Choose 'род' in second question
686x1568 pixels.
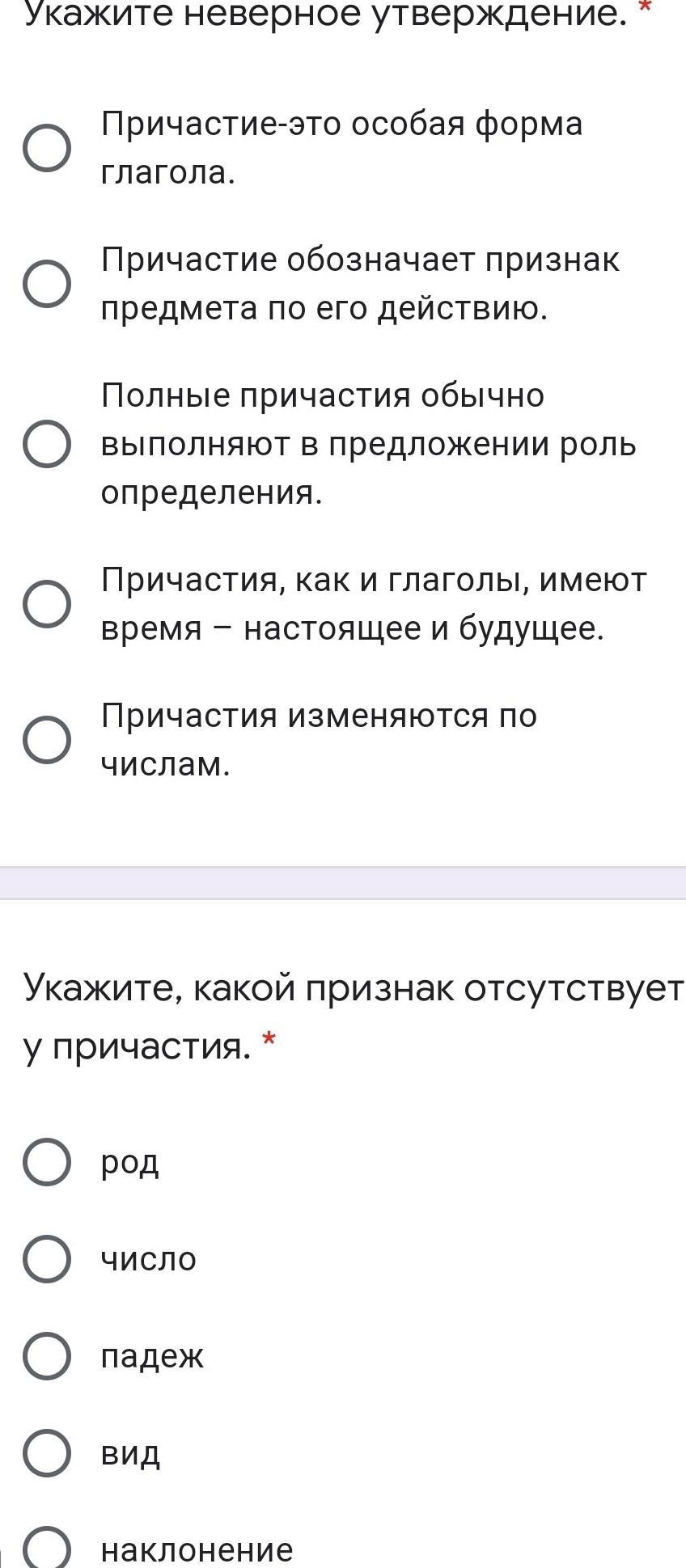click(47, 1162)
